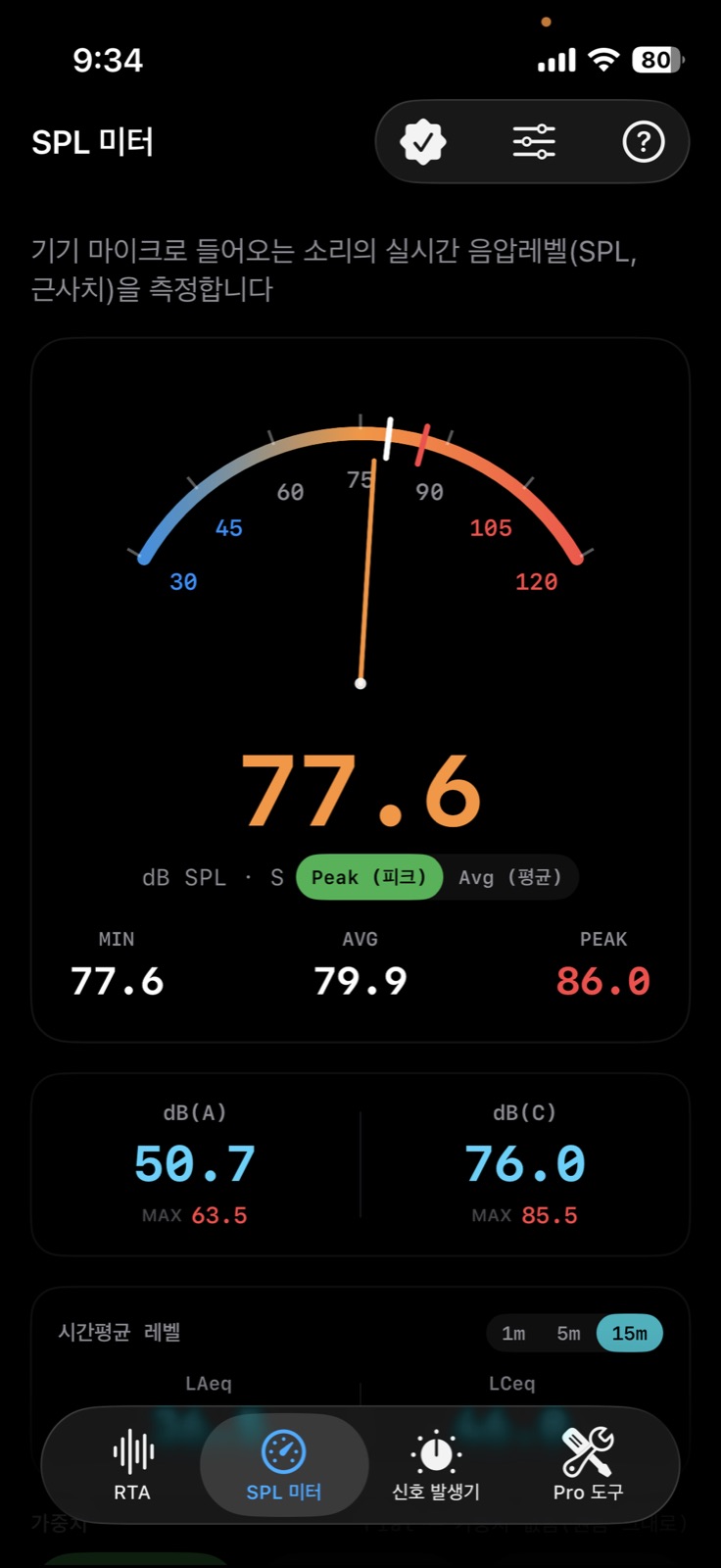Open the help question mark icon

[644, 142]
